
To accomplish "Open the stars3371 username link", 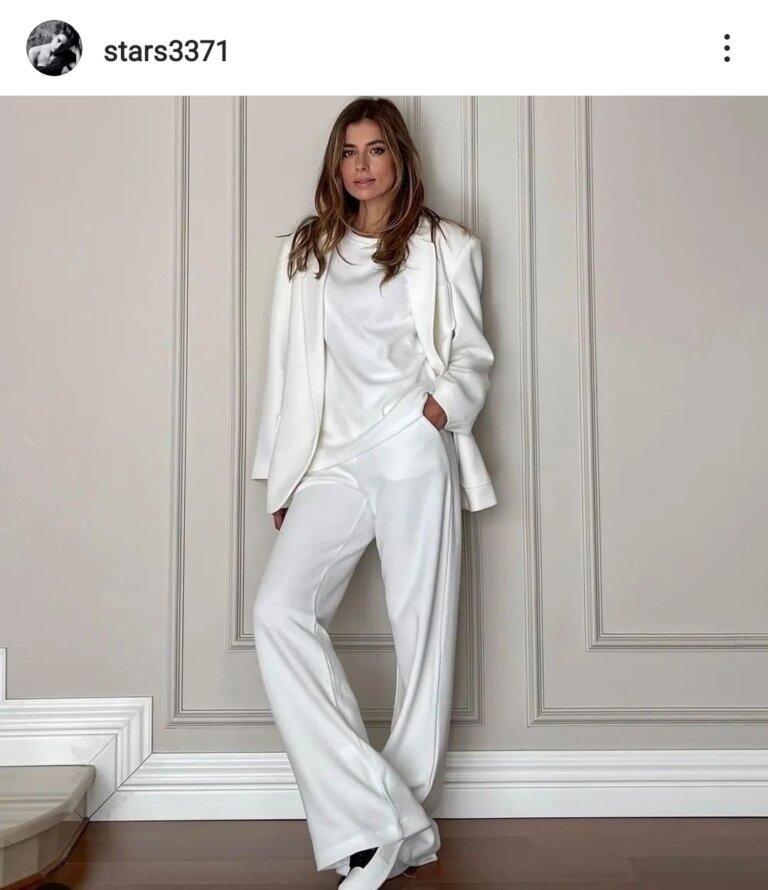I will tap(166, 51).
